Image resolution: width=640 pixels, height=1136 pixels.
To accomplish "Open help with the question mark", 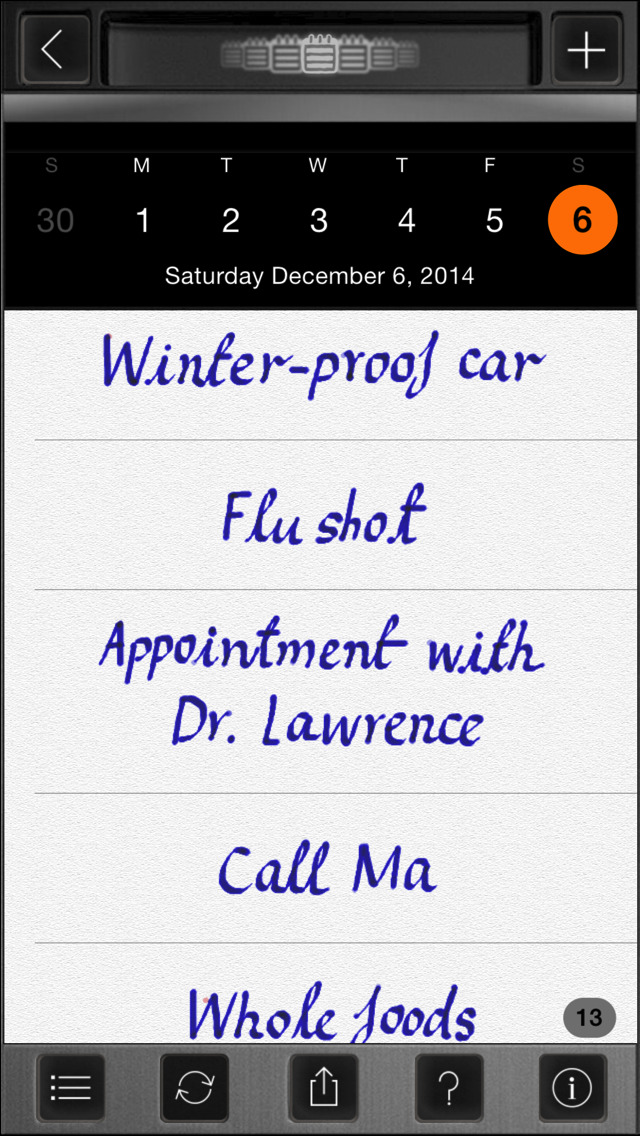I will [449, 1088].
